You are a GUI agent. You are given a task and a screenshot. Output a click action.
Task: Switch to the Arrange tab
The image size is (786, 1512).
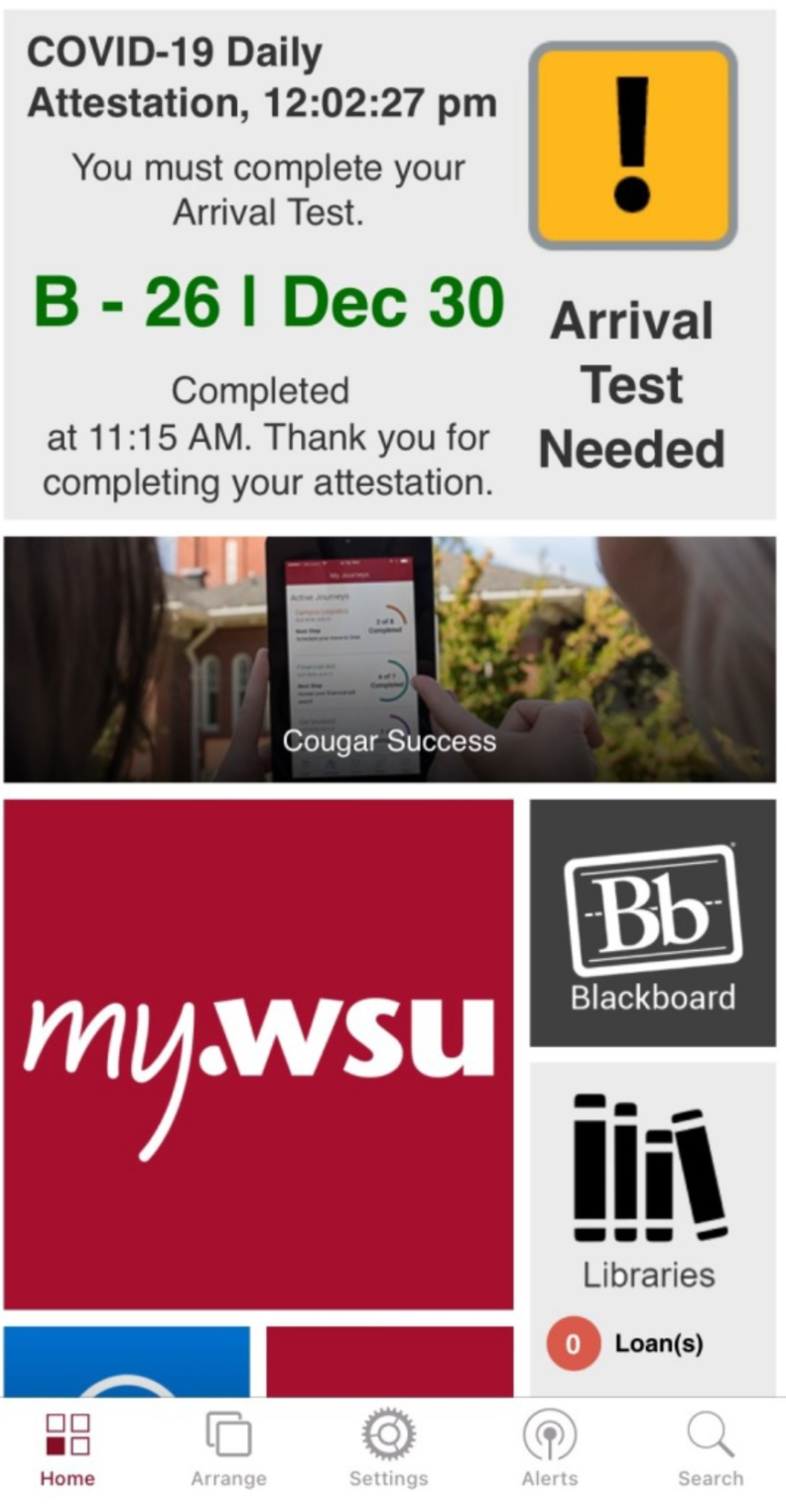pyautogui.click(x=228, y=1449)
